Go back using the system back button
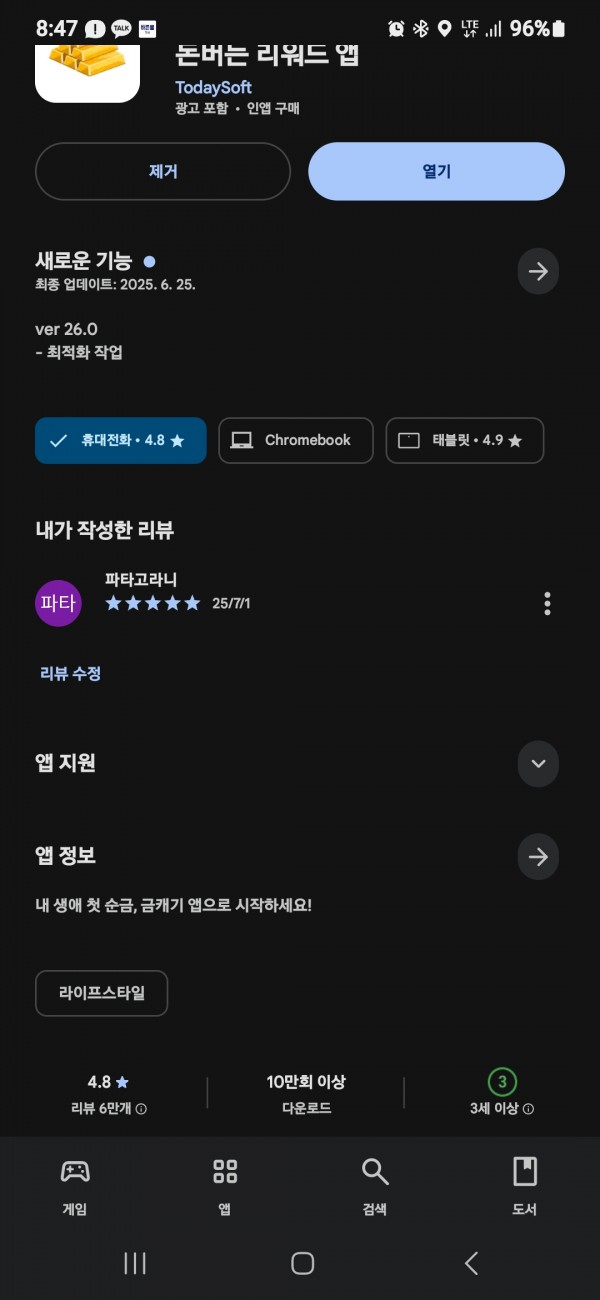This screenshot has height=1300, width=600. (x=472, y=1263)
